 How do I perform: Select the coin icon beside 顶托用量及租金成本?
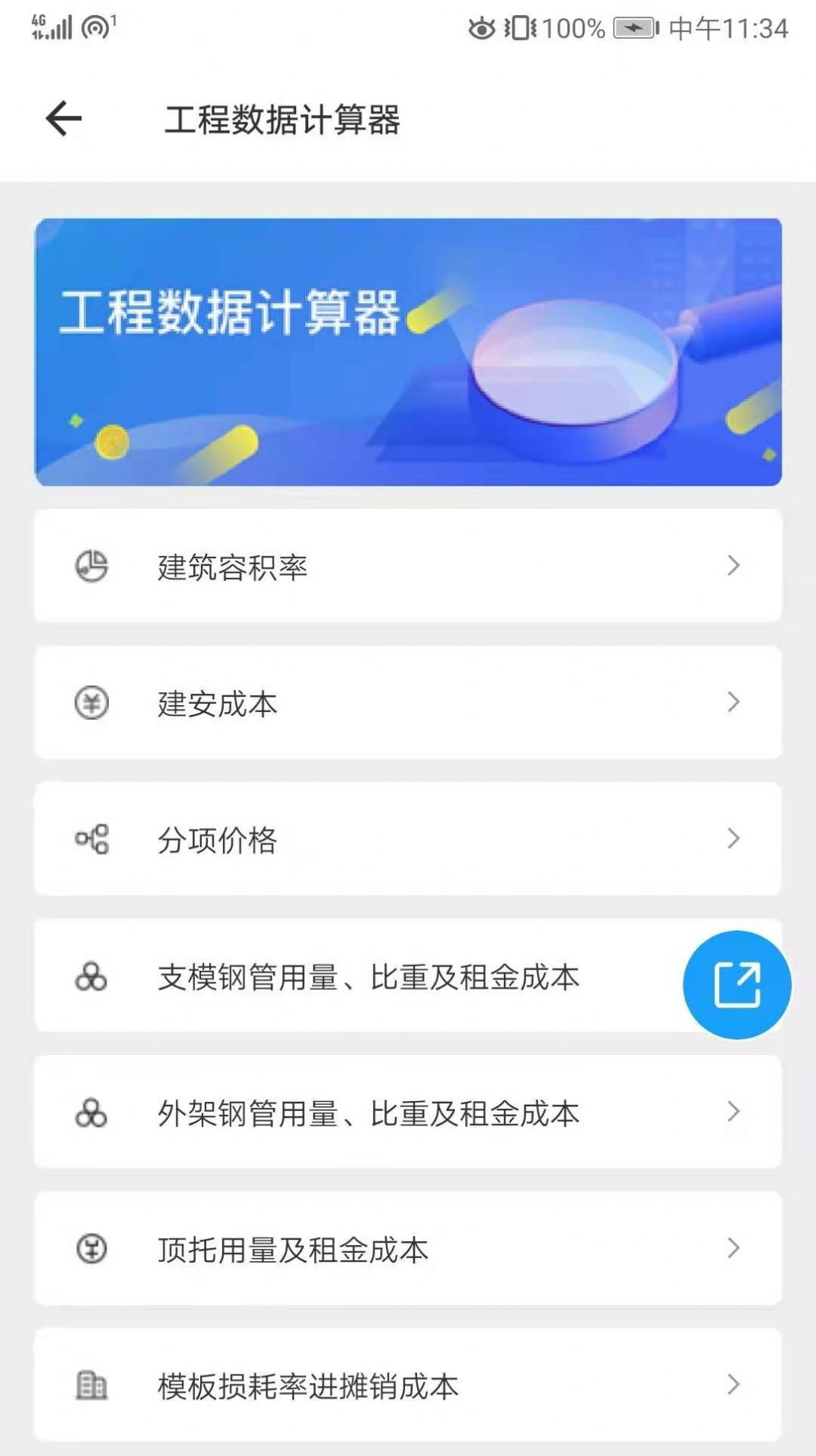(91, 1249)
